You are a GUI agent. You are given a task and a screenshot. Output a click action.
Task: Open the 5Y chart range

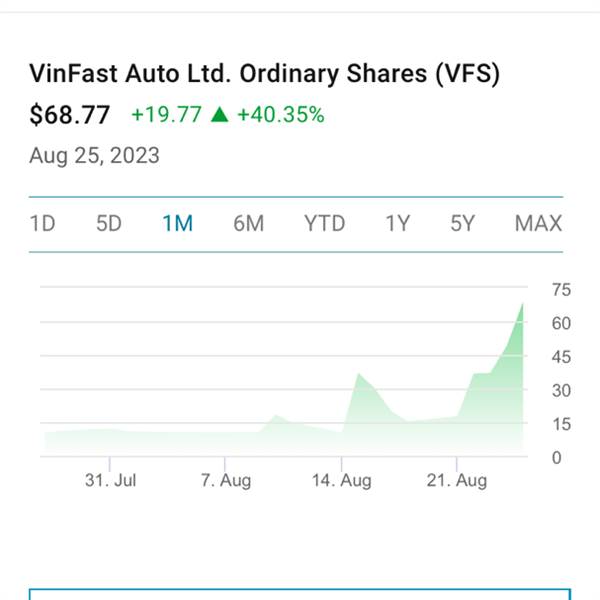[x=463, y=223]
